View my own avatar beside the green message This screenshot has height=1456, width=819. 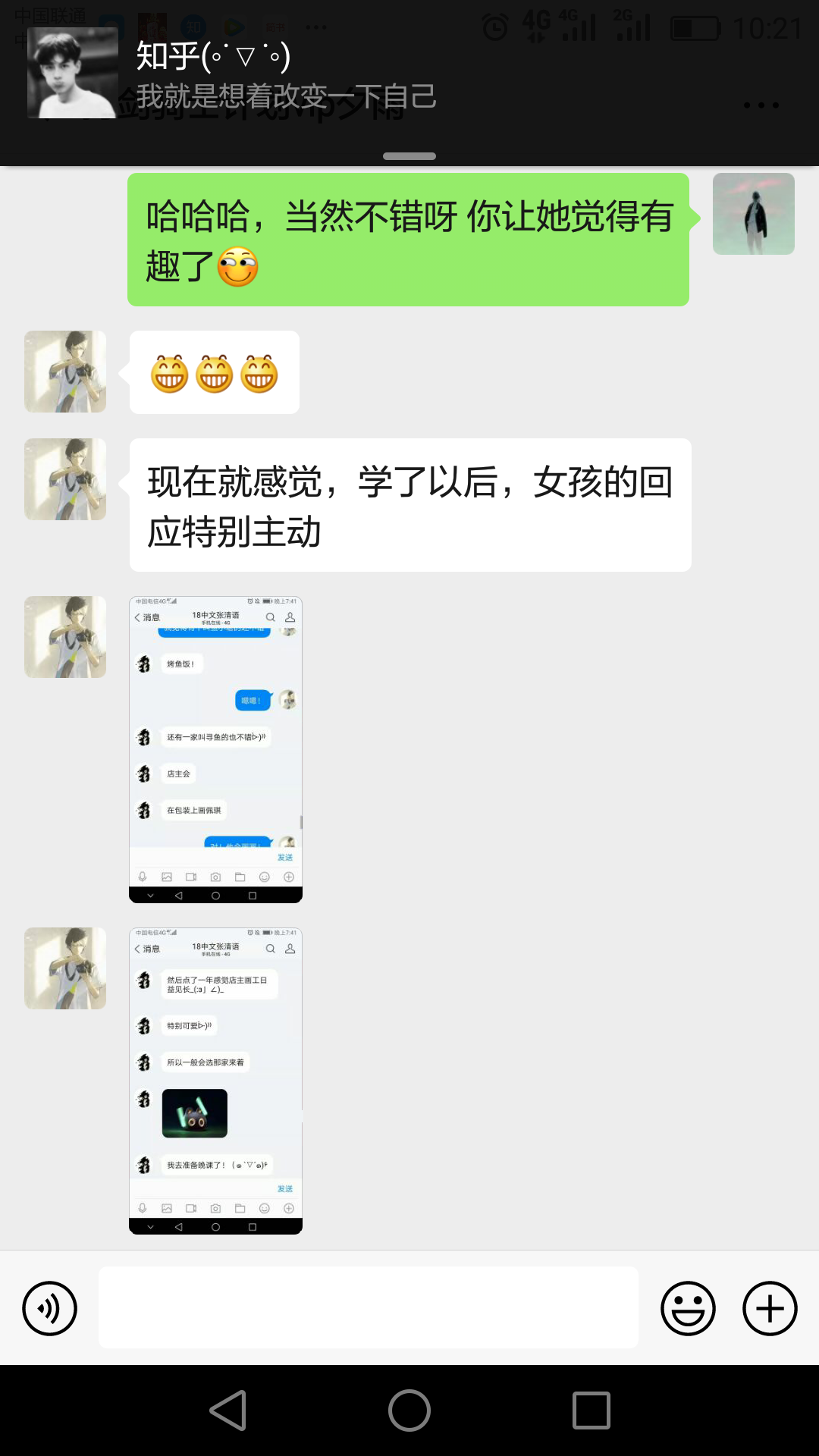coord(754,214)
